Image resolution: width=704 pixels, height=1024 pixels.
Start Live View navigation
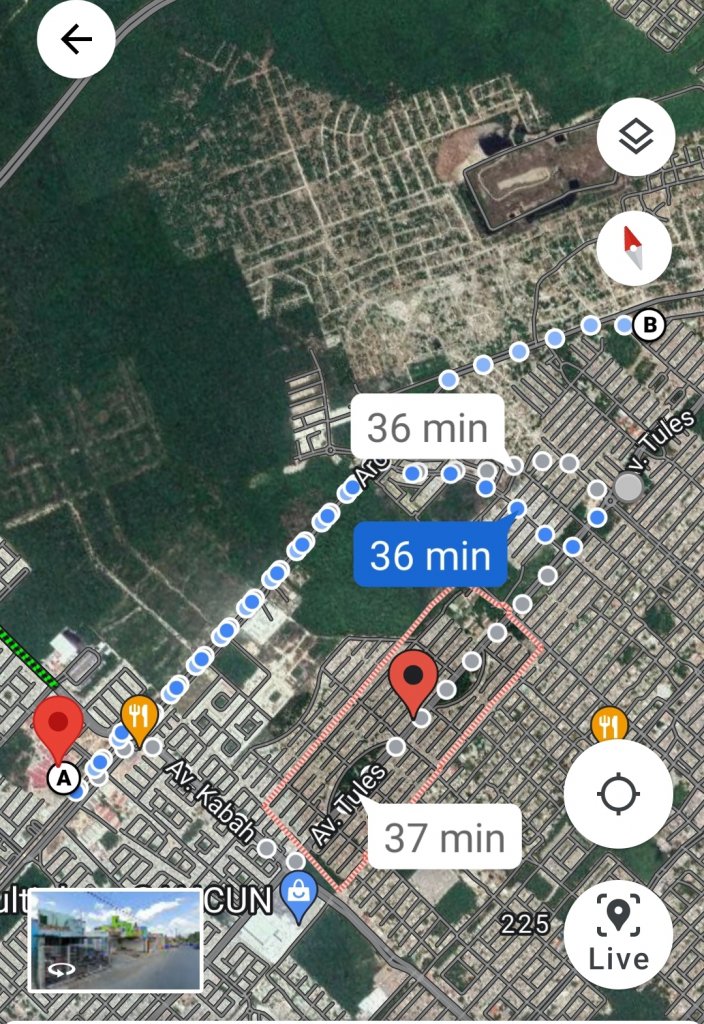point(617,935)
